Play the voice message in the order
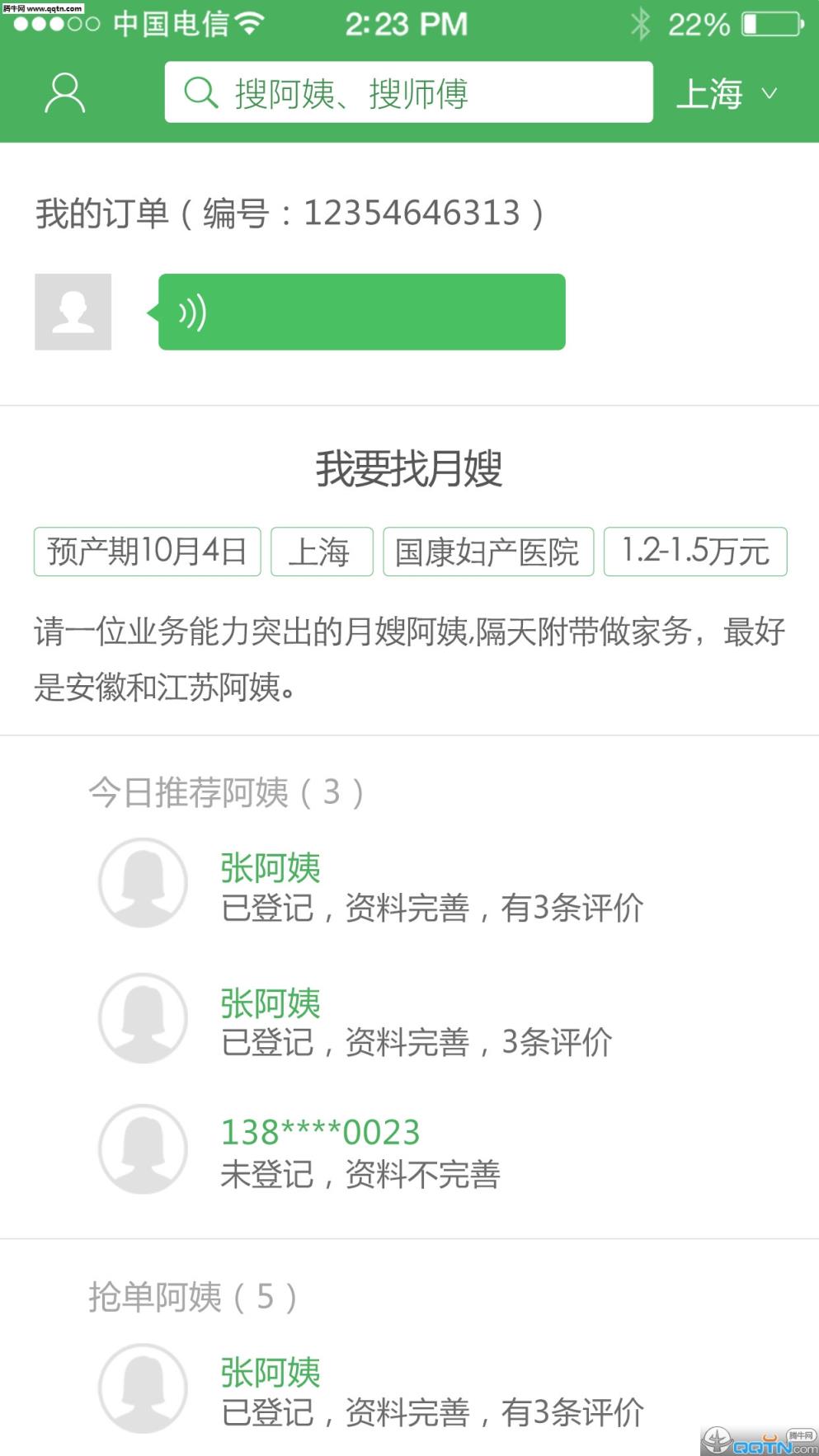 (360, 312)
